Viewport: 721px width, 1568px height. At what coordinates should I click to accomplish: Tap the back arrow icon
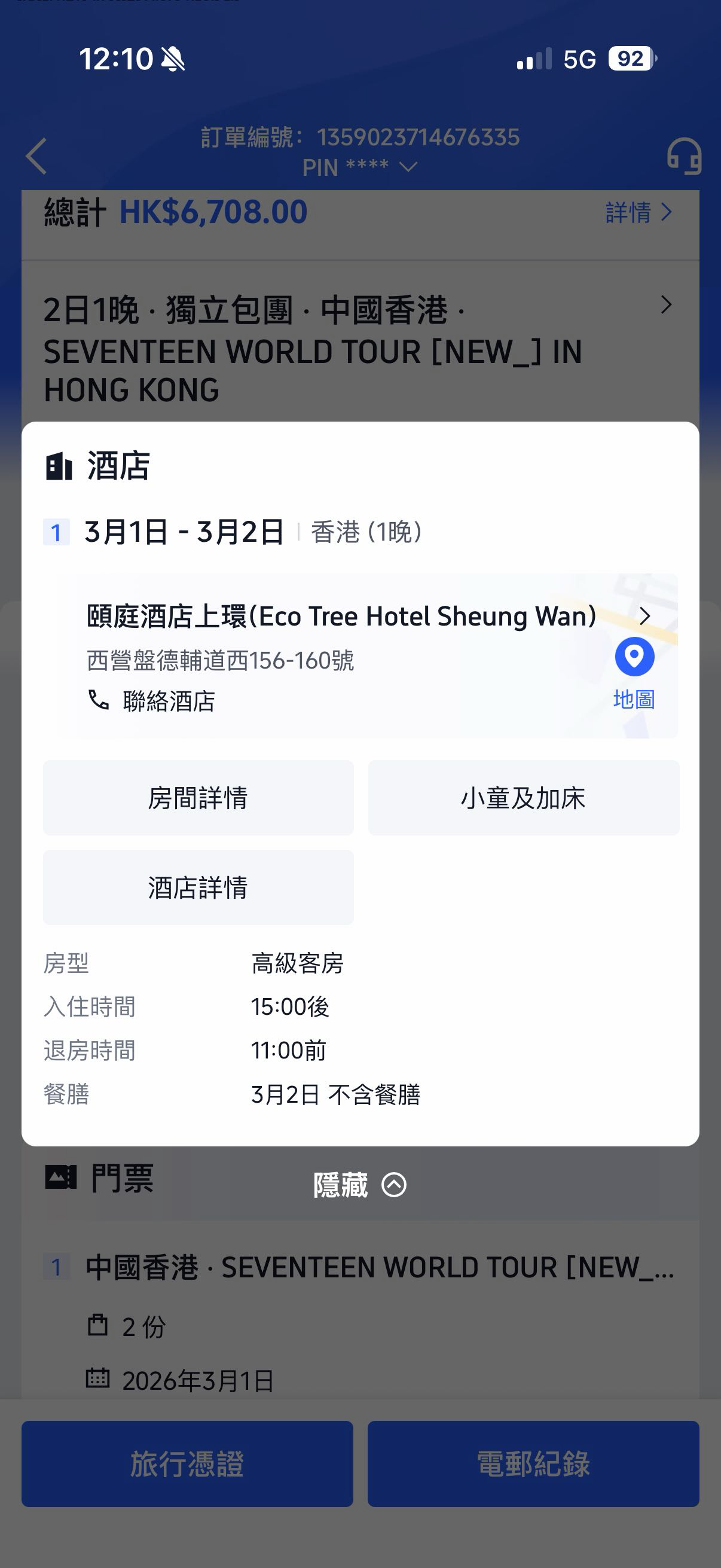(x=35, y=157)
